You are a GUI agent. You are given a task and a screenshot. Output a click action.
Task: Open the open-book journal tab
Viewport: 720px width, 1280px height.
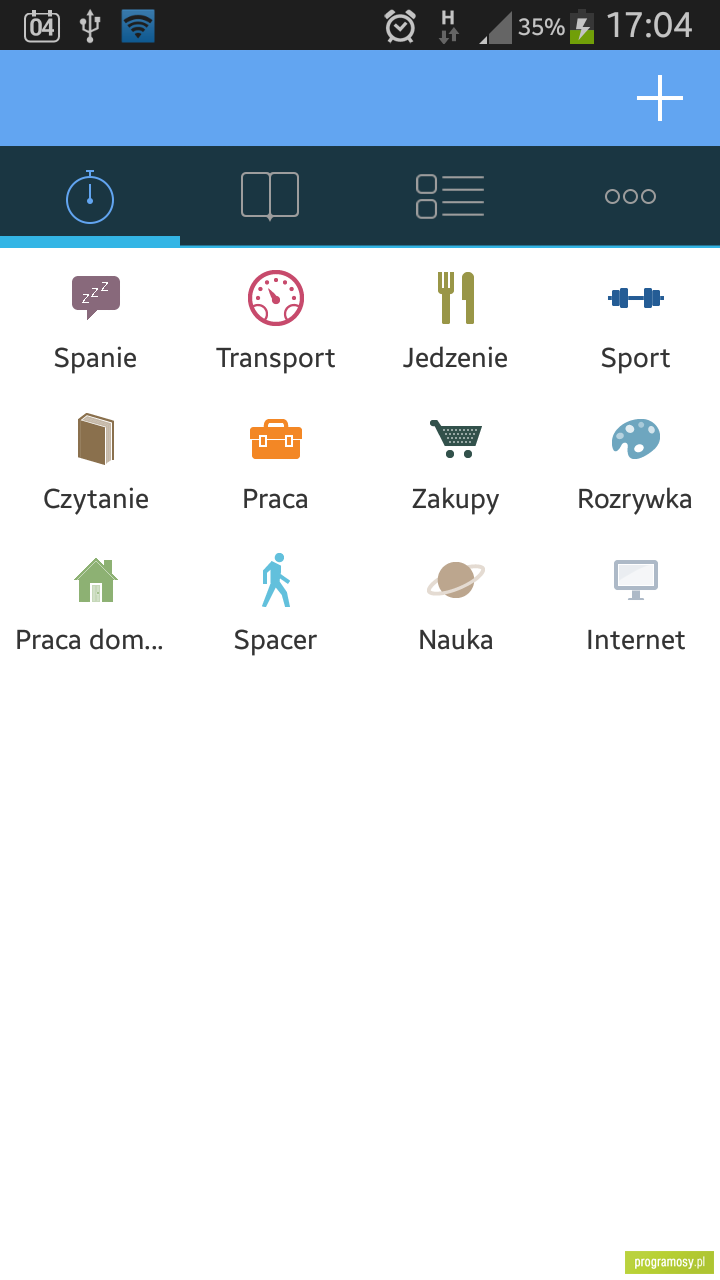coord(270,196)
